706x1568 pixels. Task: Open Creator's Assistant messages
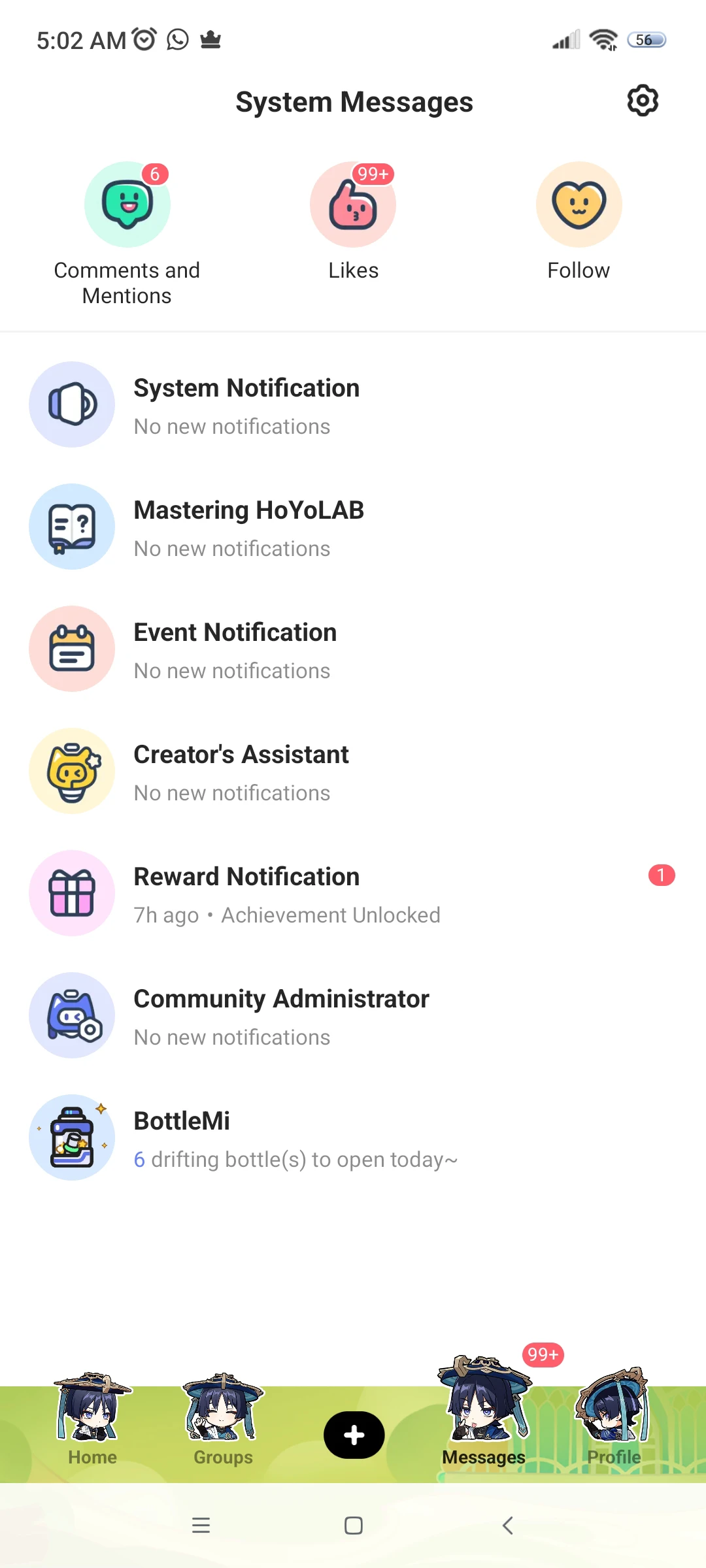coord(353,772)
